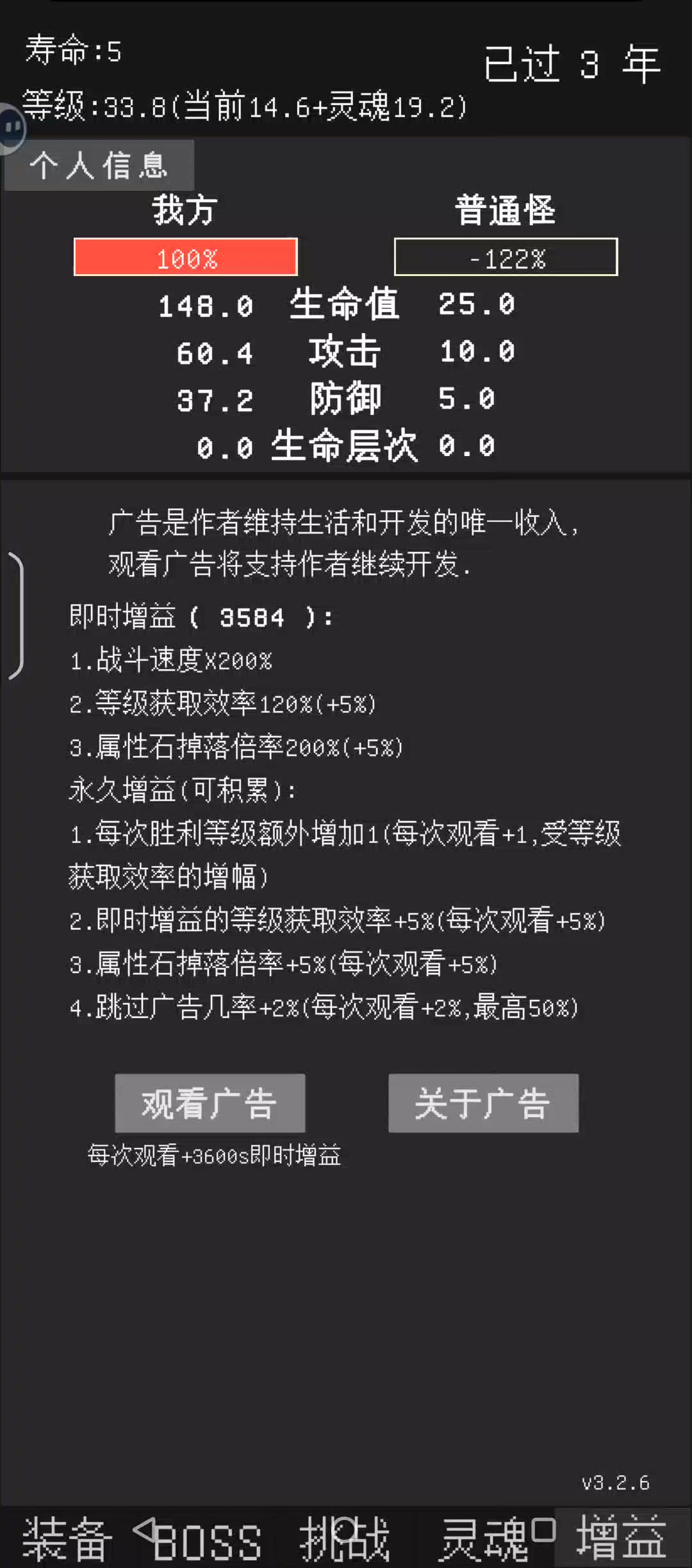This screenshot has width=692, height=1568.
Task: Open the 个人信息 panel
Action: (x=99, y=165)
